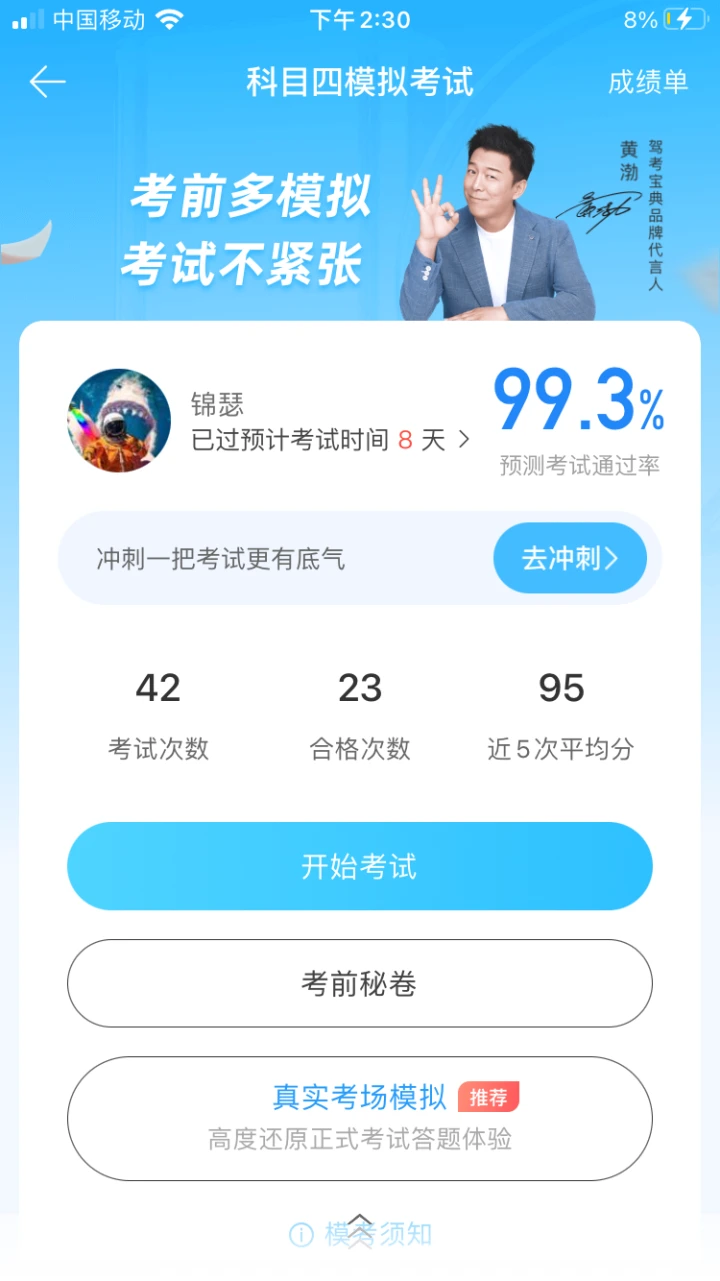The width and height of the screenshot is (720, 1281).
Task: Open the 考前秘卷 pre-exam papers
Action: click(x=359, y=984)
